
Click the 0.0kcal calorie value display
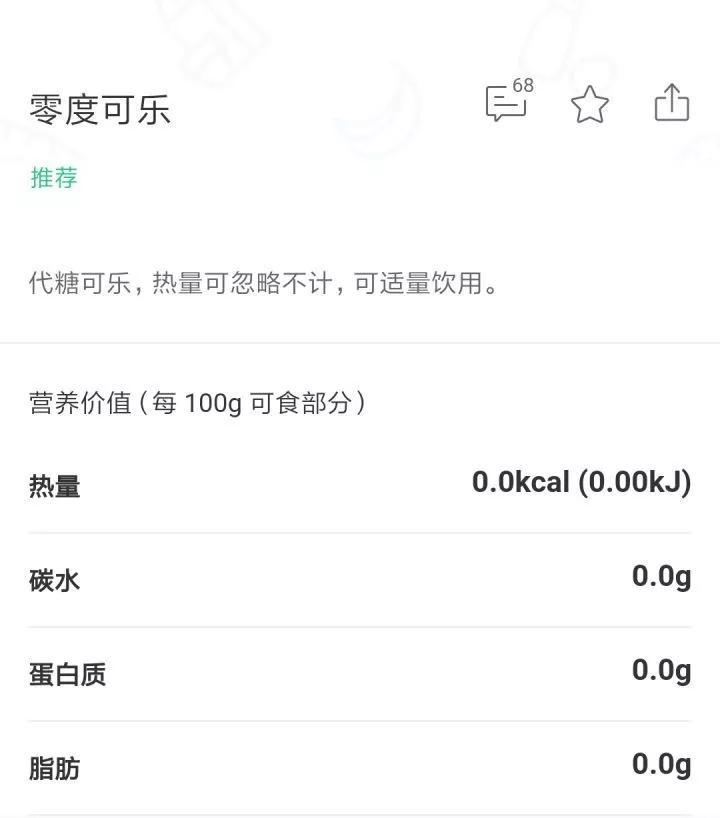coord(582,482)
